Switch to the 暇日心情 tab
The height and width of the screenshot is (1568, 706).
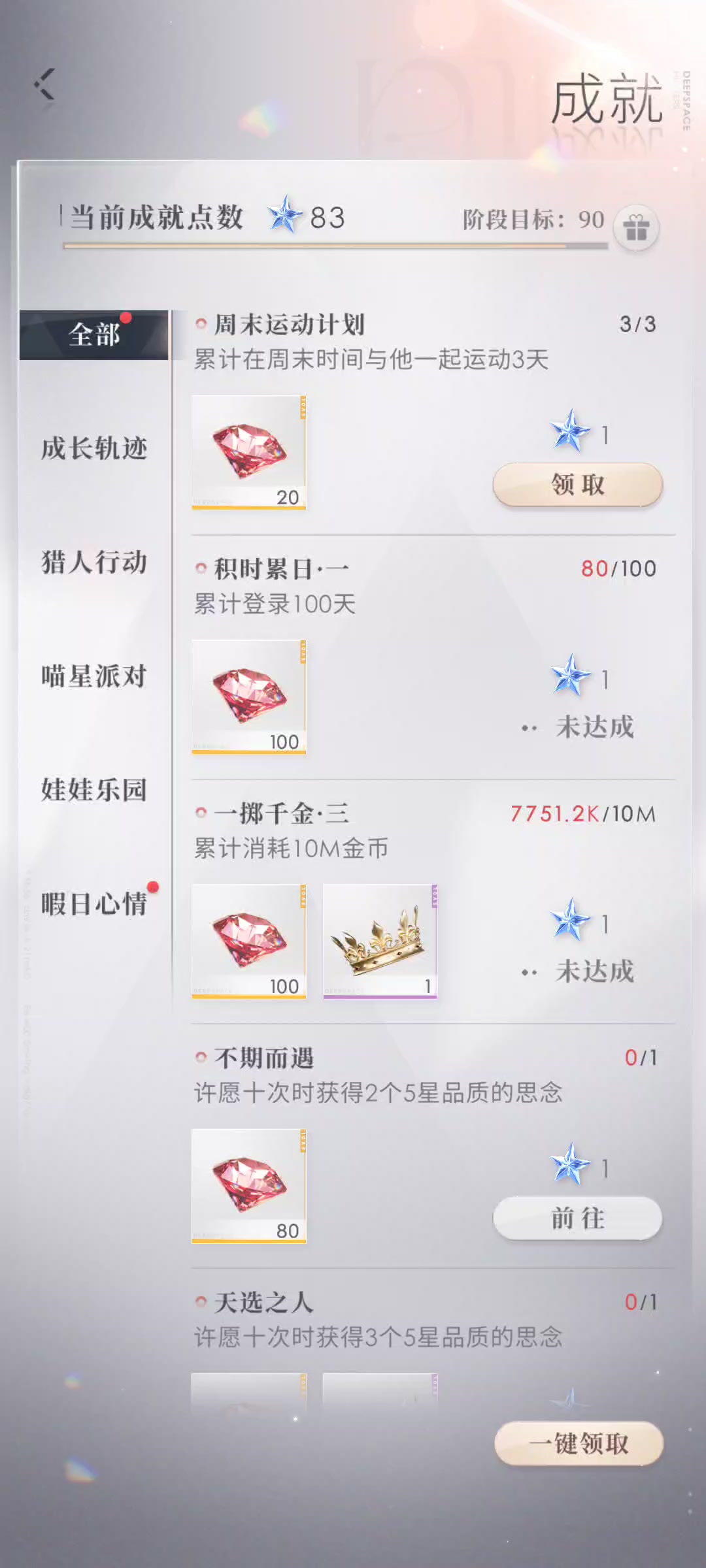tap(94, 904)
